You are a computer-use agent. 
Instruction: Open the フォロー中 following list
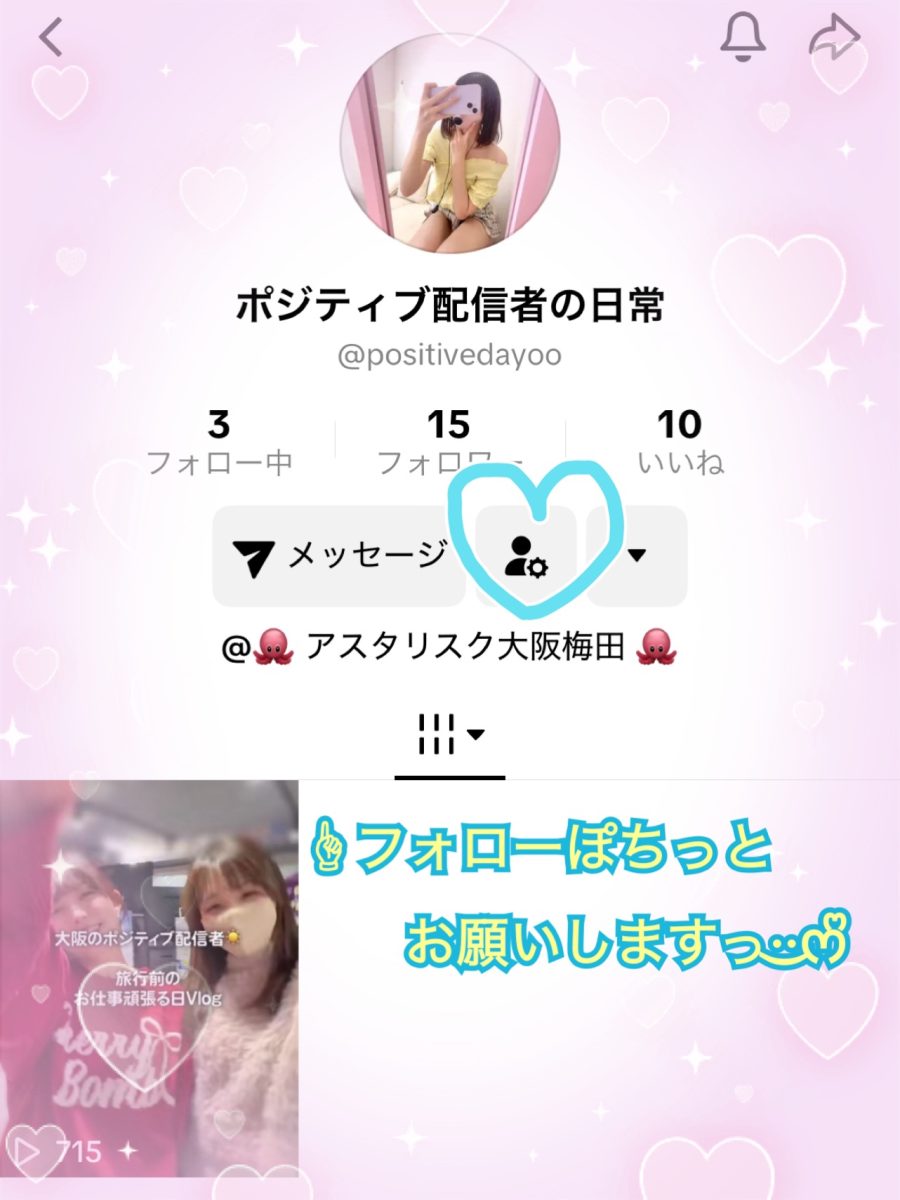point(219,442)
